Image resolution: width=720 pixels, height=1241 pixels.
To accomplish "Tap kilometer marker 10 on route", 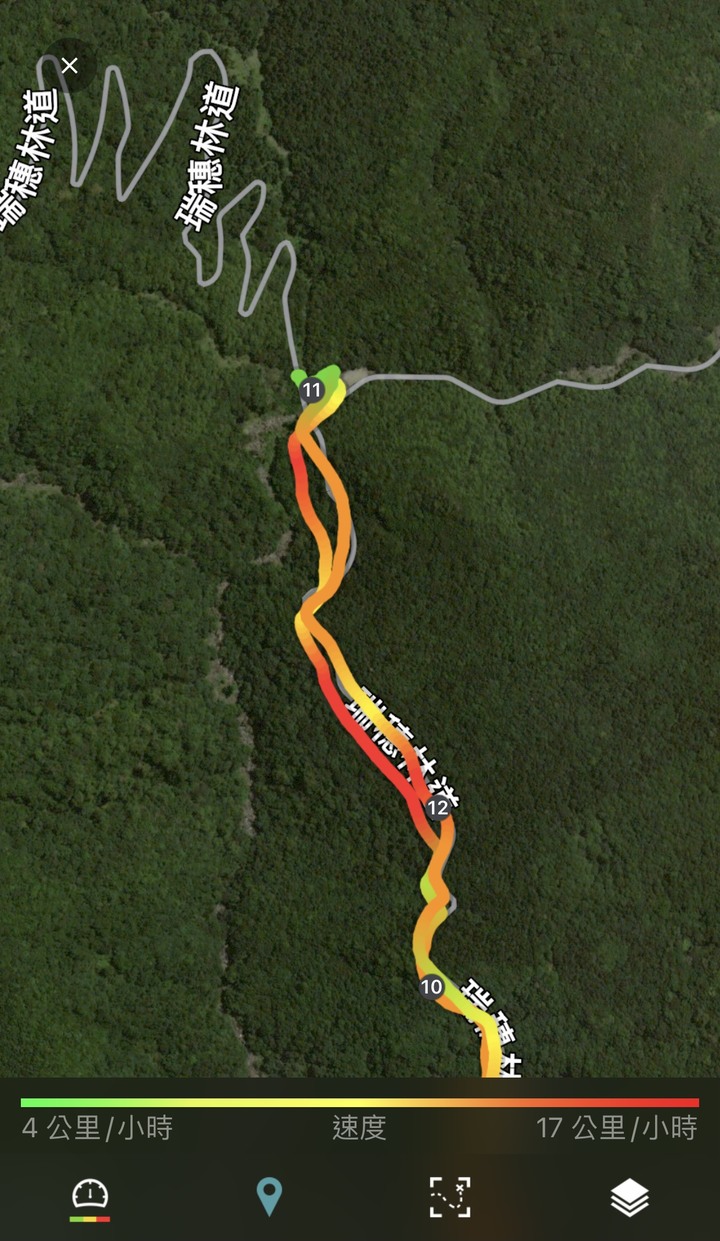I will pyautogui.click(x=431, y=987).
